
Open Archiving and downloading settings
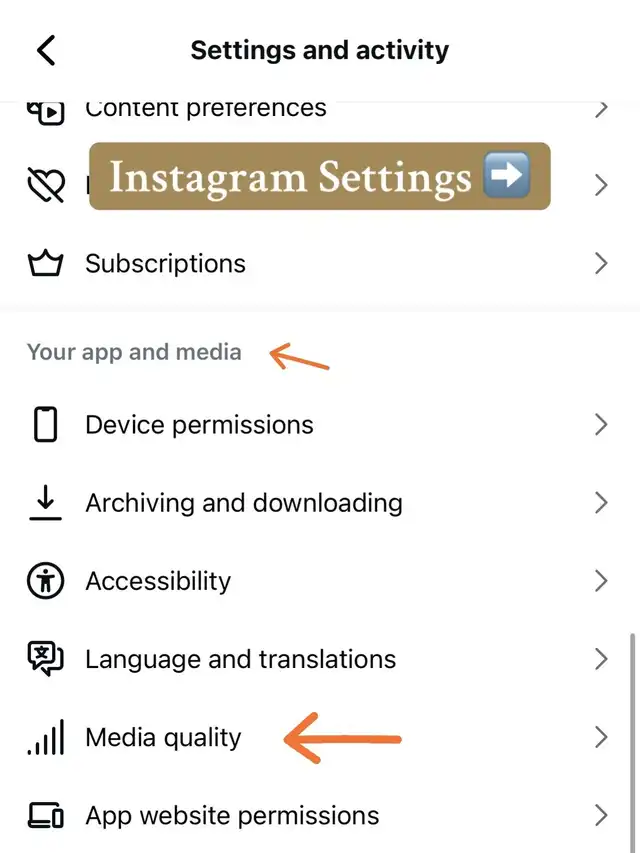(243, 503)
